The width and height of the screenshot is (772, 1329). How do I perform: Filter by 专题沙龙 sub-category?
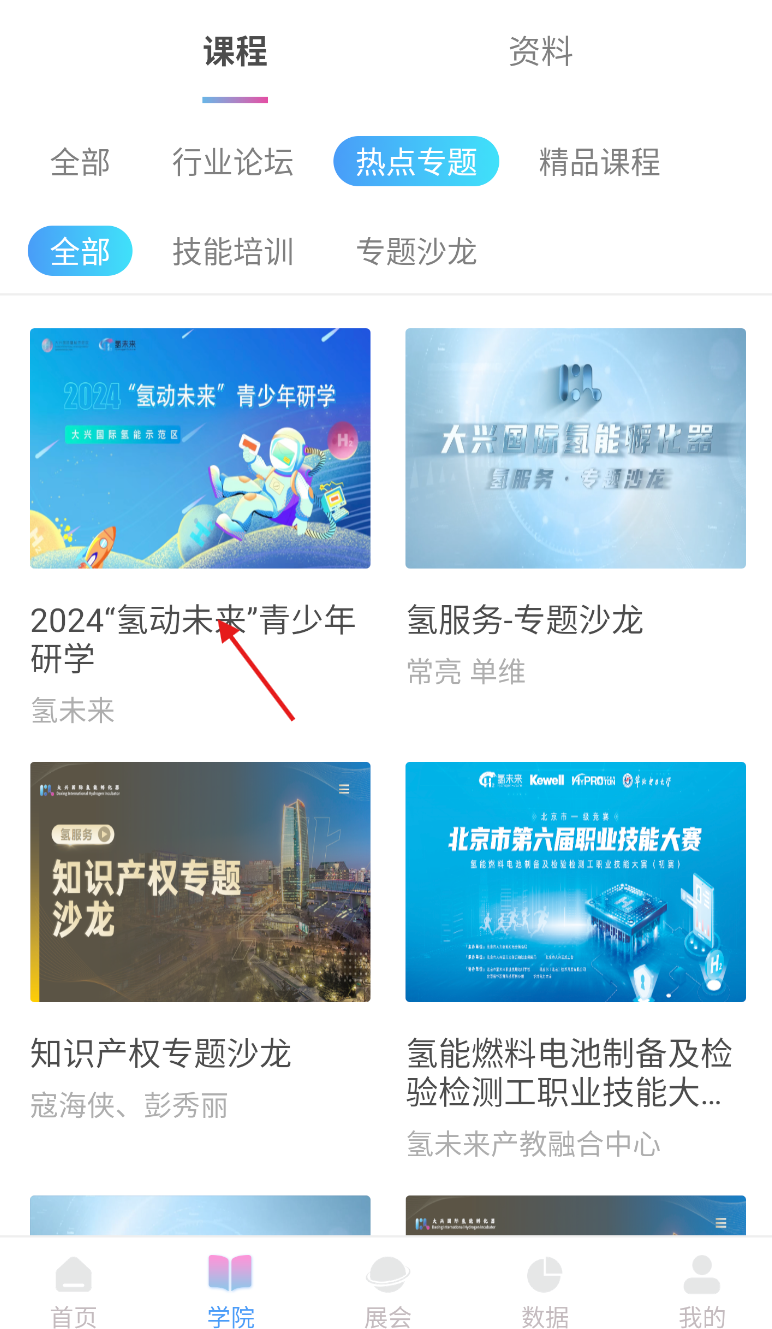coord(416,251)
